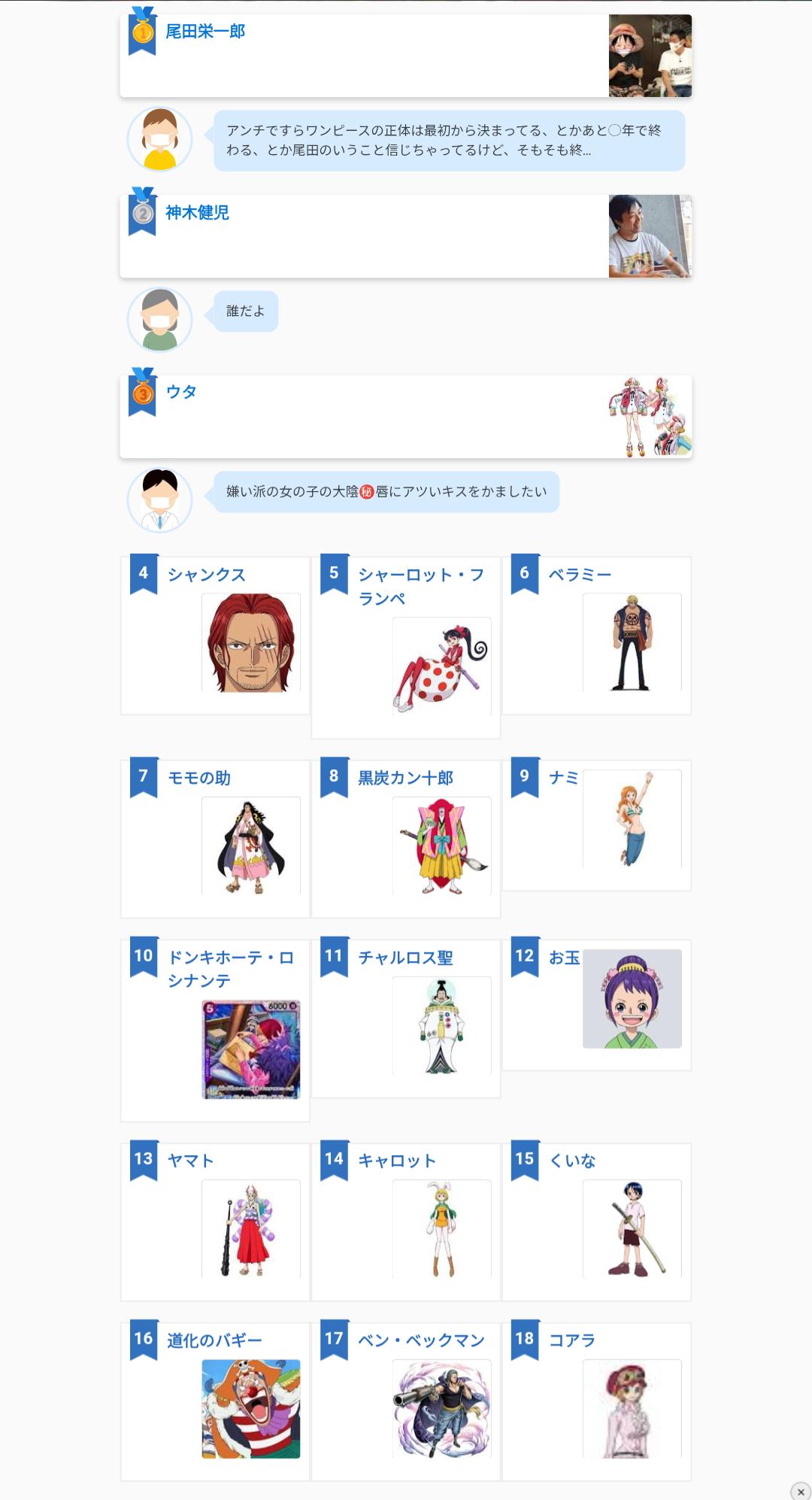
Task: Open rank 7 モモの助 card
Action: [x=215, y=839]
